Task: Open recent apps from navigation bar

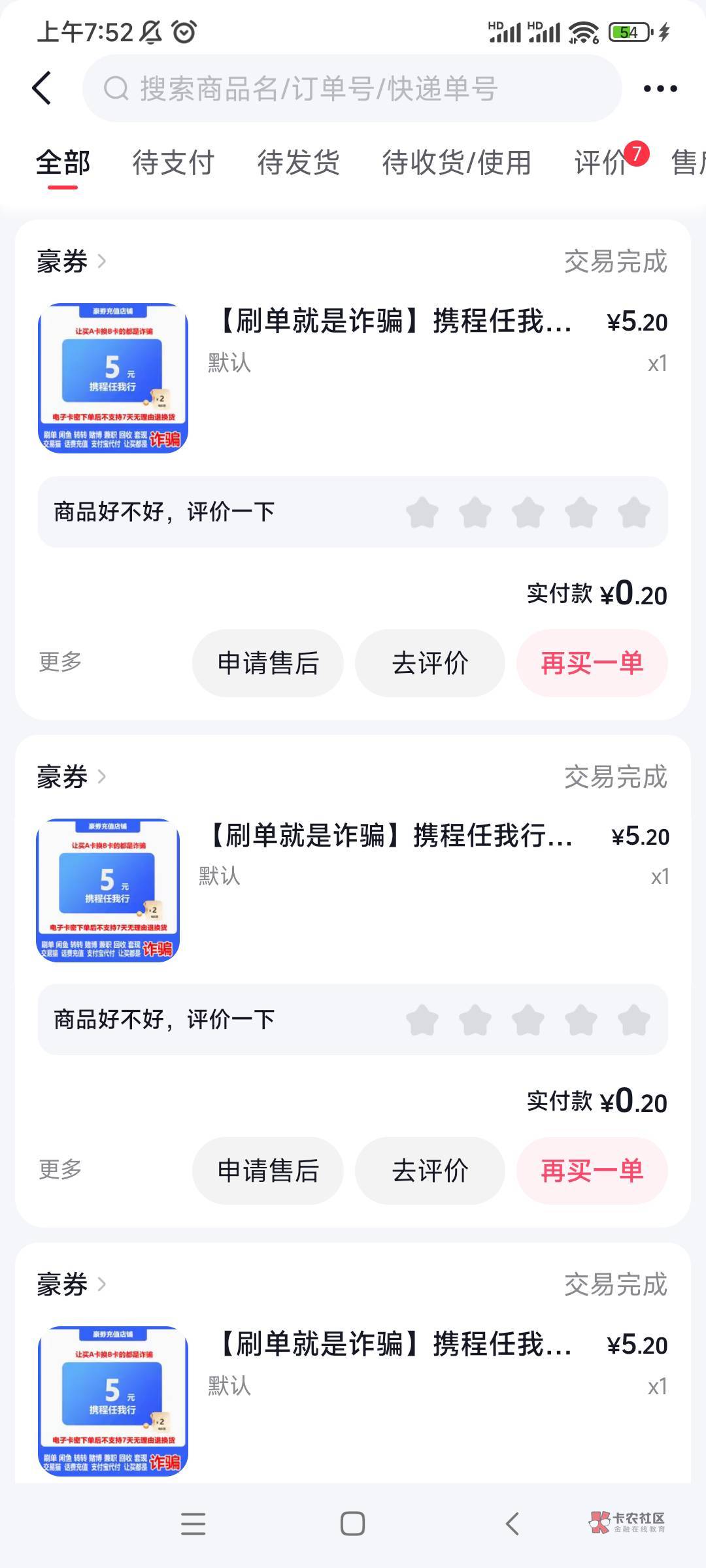Action: click(193, 1524)
